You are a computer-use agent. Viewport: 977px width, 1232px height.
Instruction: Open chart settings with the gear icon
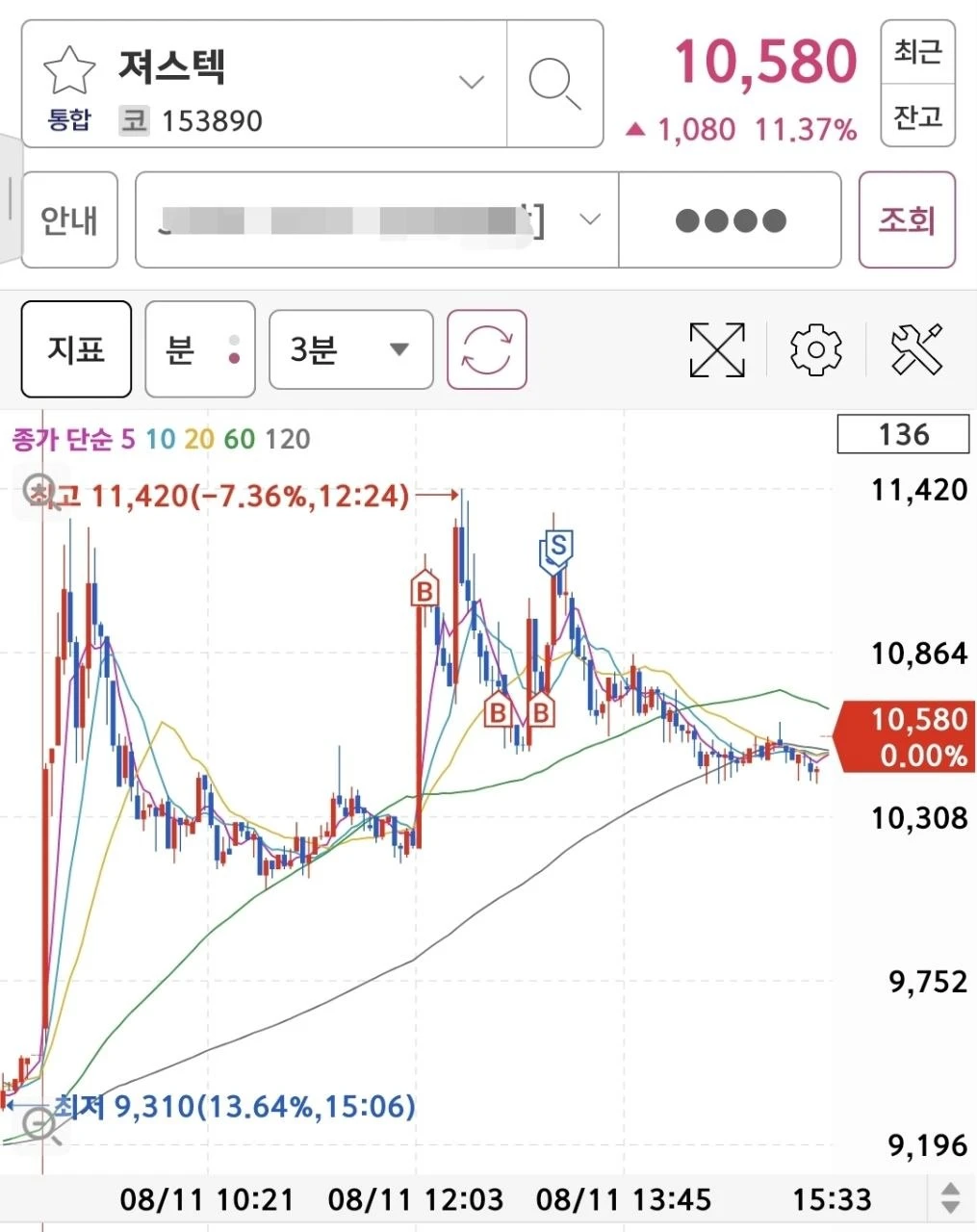815,349
